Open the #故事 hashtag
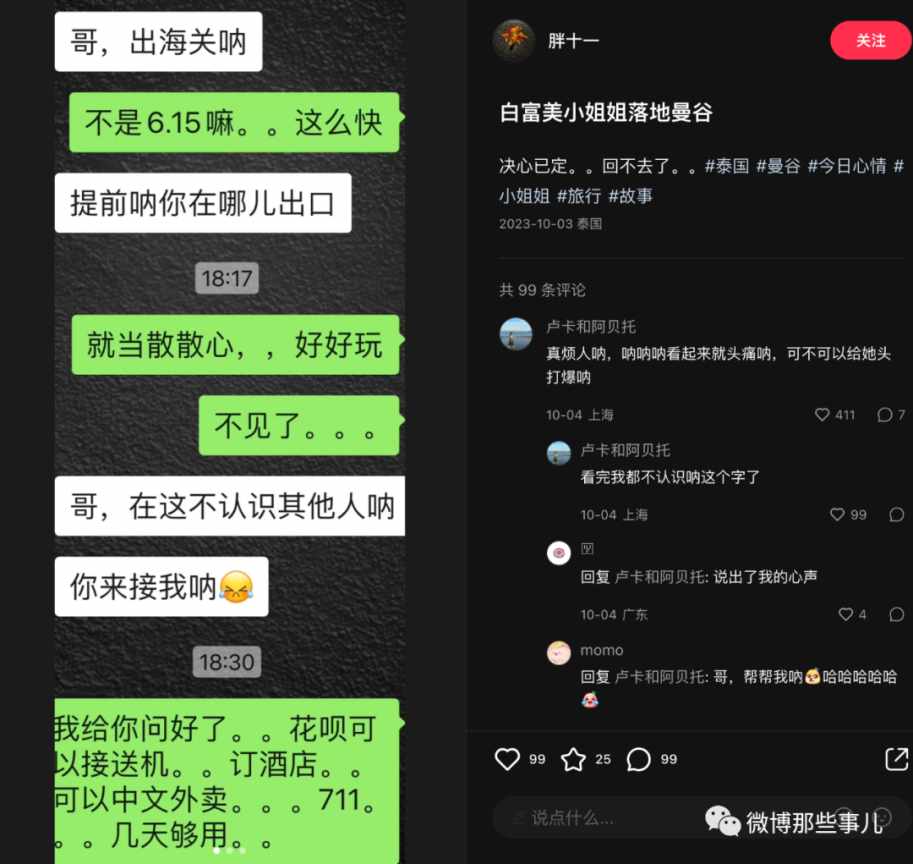The height and width of the screenshot is (864, 913). click(x=630, y=196)
